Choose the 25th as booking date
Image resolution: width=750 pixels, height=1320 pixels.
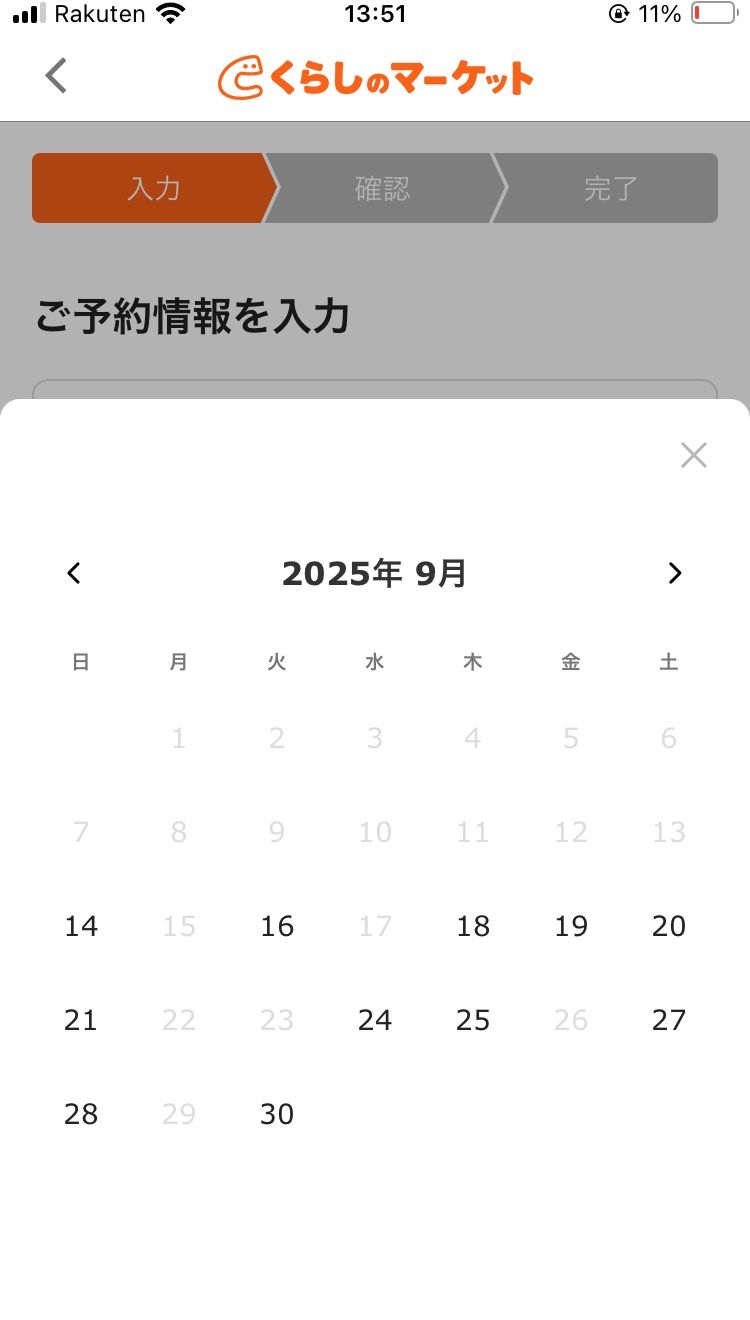click(473, 1020)
